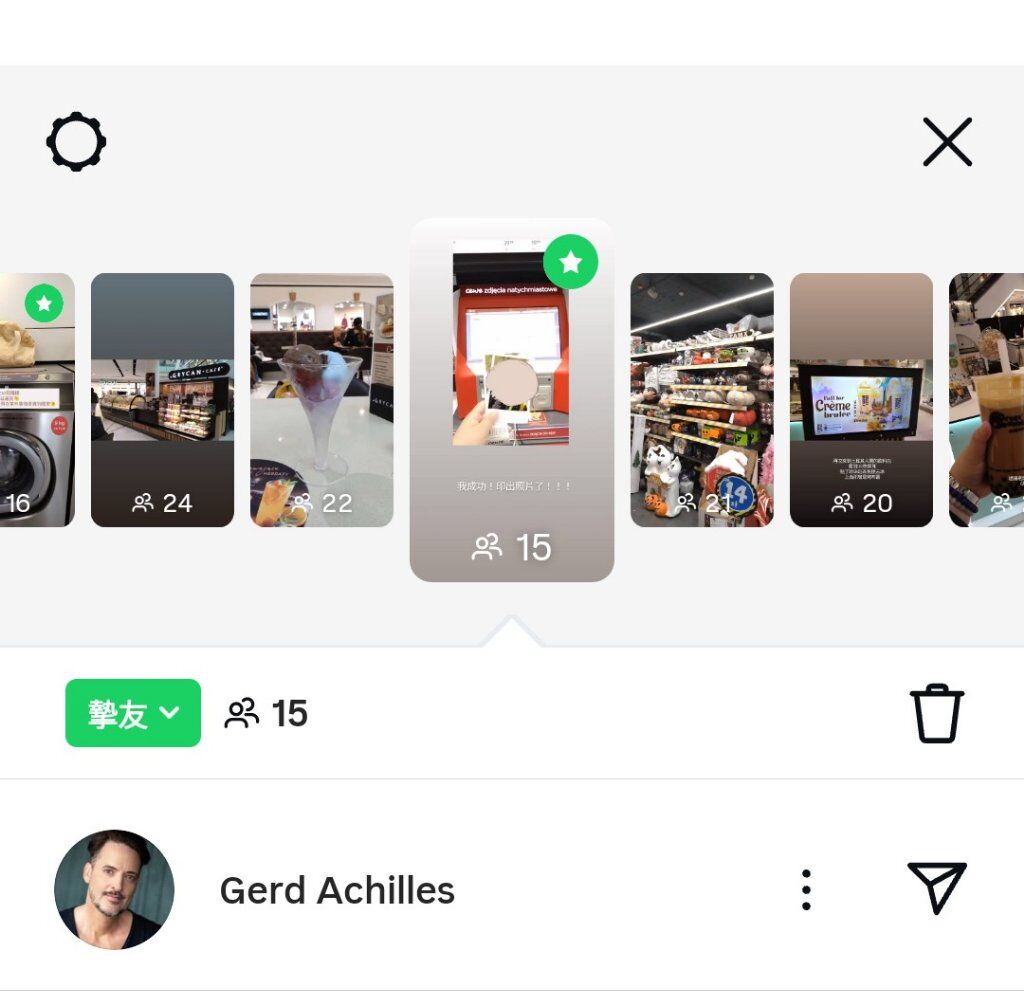
Task: Select the bubble tea story thumbnail
Action: pos(988,400)
